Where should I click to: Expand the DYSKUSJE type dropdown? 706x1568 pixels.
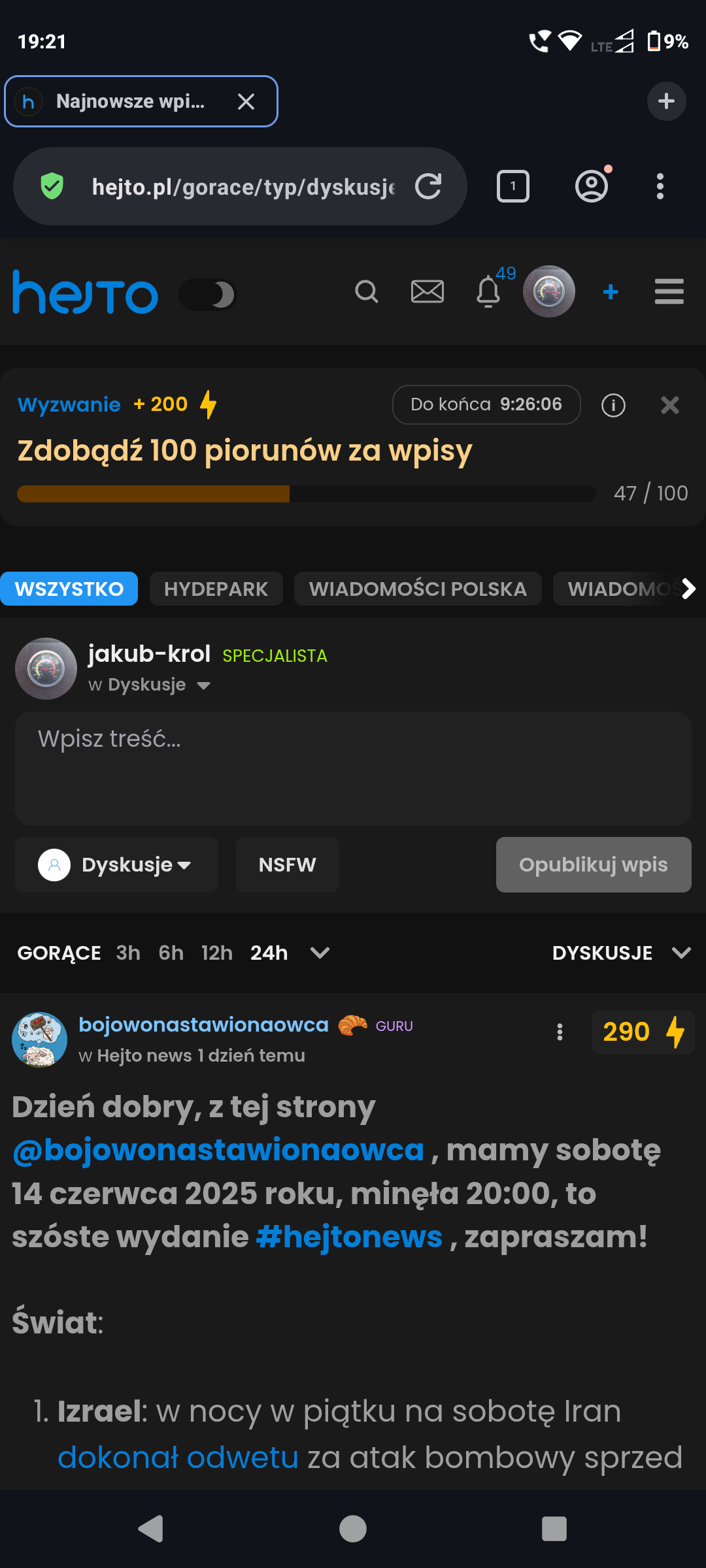tap(620, 953)
